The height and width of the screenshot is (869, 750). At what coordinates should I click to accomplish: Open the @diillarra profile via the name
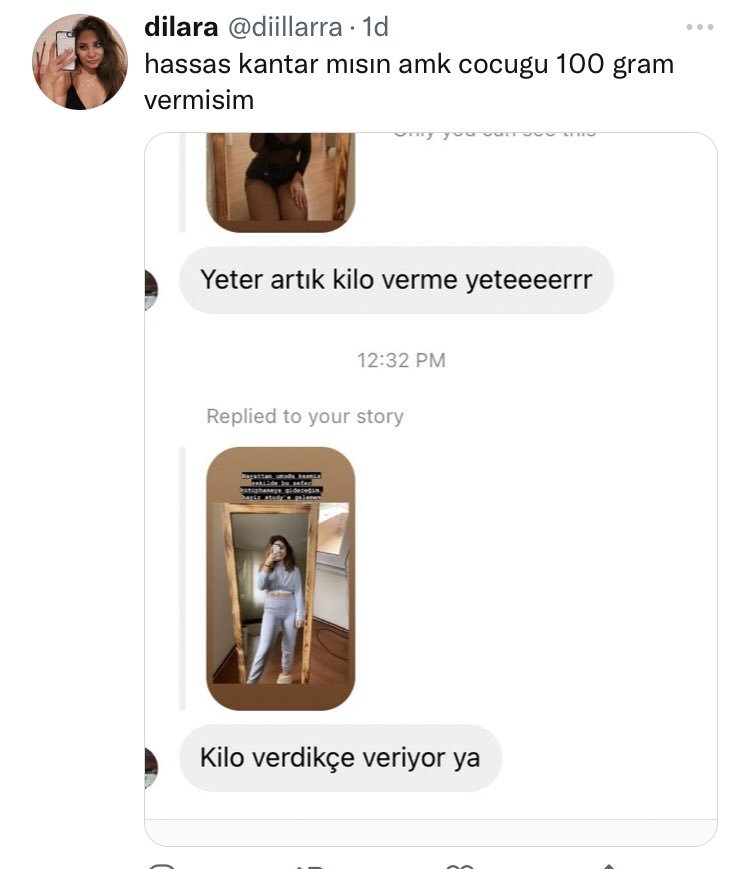(x=181, y=26)
